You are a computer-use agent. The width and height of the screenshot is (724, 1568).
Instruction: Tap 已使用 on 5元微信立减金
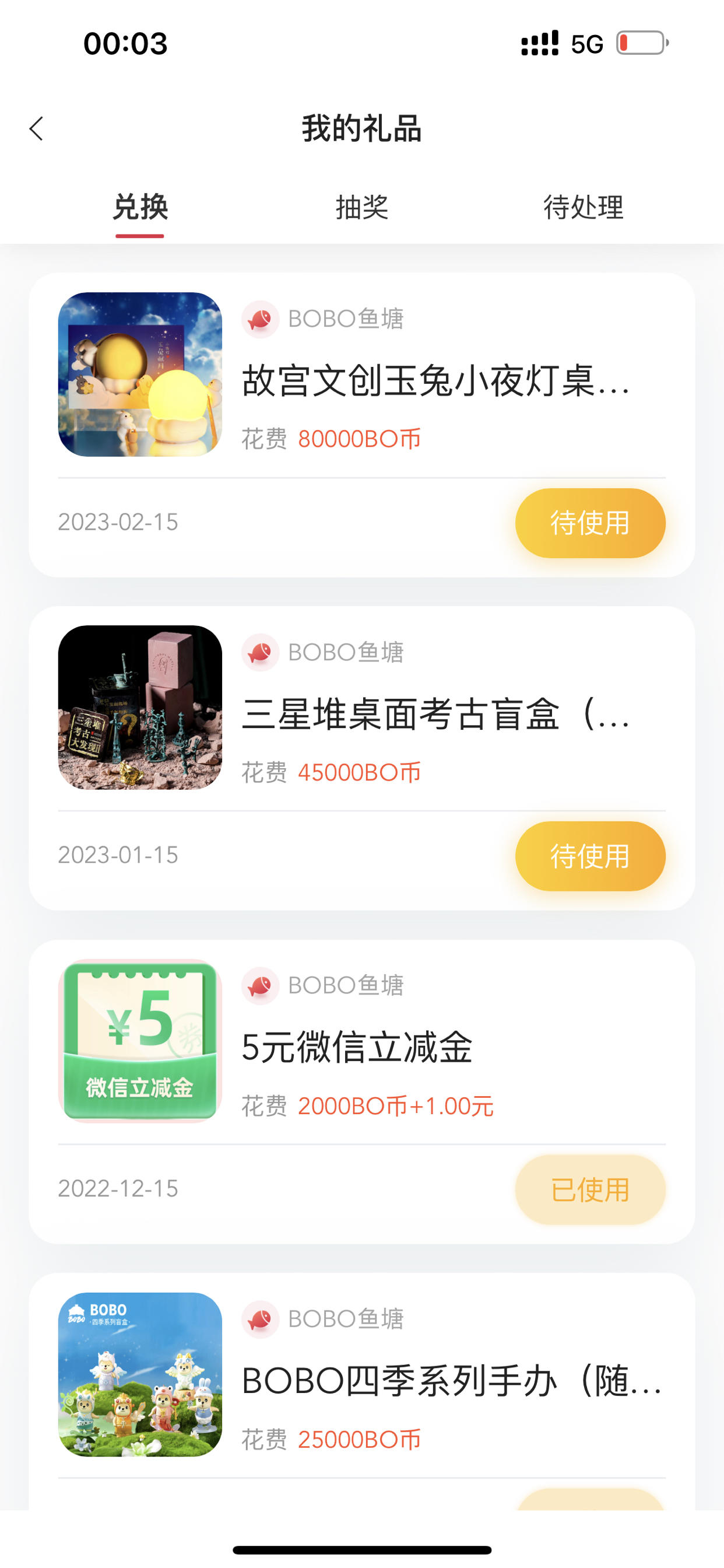590,1189
